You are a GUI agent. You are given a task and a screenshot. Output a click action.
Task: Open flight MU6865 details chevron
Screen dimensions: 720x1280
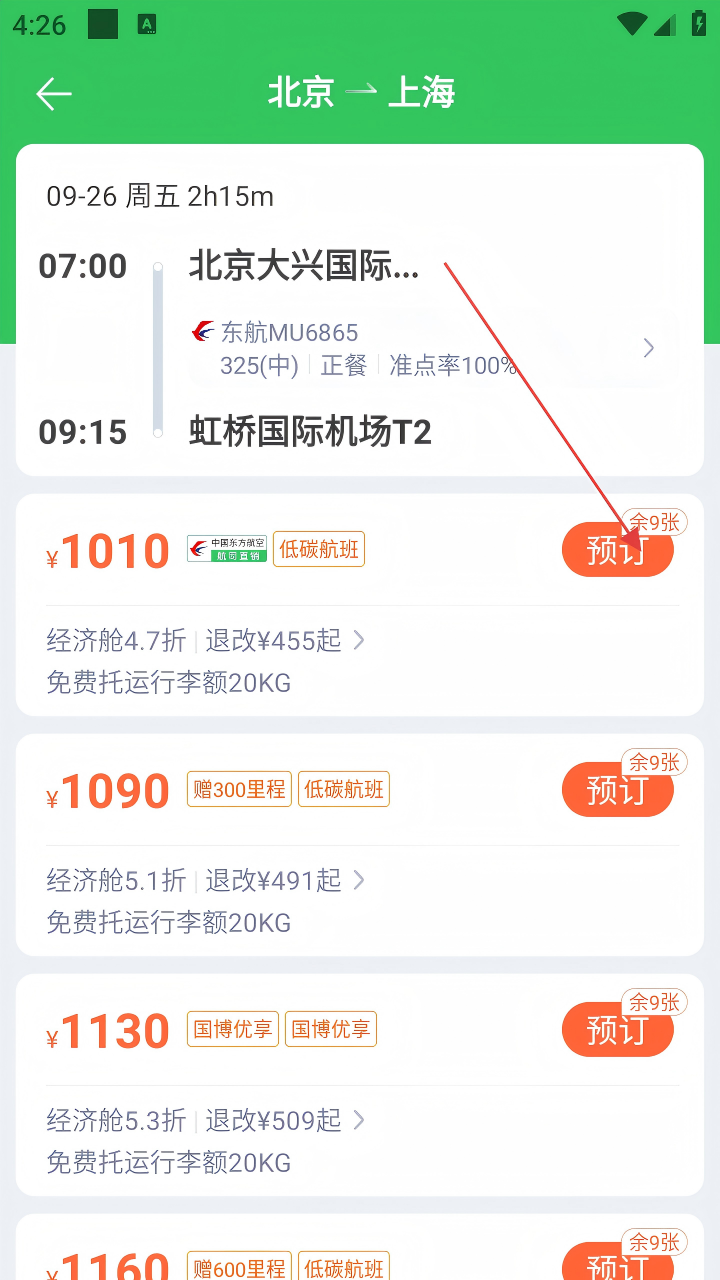tap(648, 348)
